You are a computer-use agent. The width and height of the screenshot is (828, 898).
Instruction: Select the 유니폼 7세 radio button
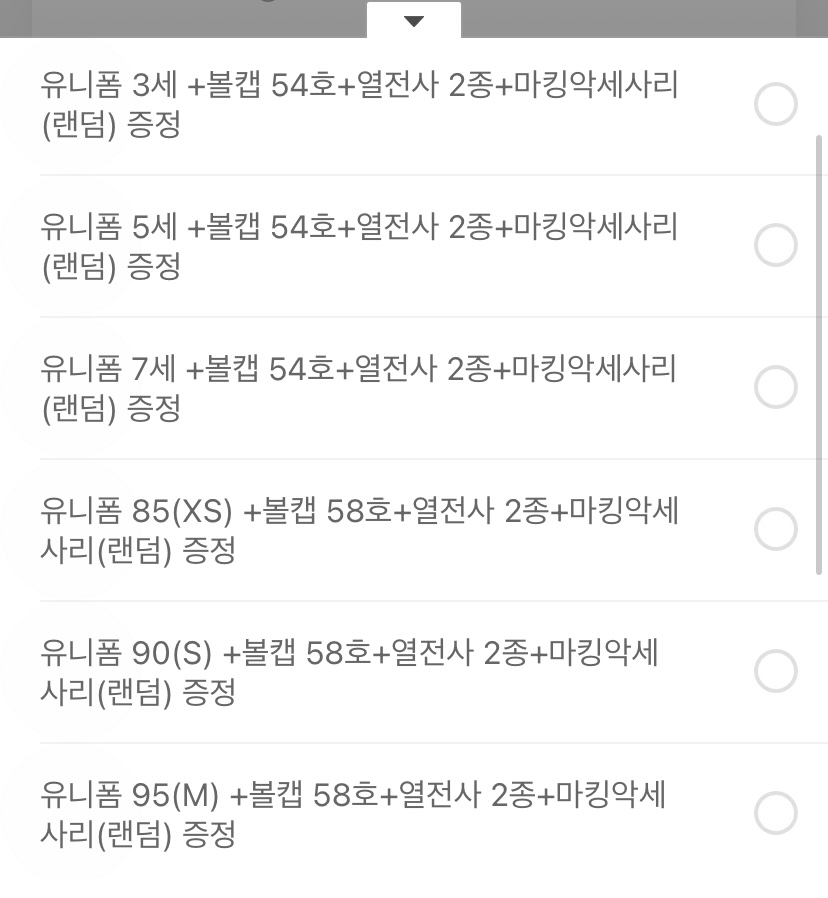coord(777,387)
